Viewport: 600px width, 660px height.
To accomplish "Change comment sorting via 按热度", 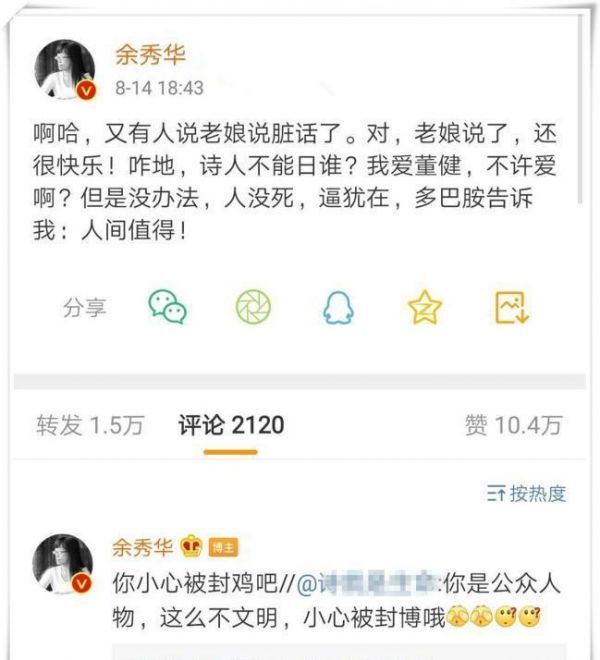I will (x=526, y=493).
